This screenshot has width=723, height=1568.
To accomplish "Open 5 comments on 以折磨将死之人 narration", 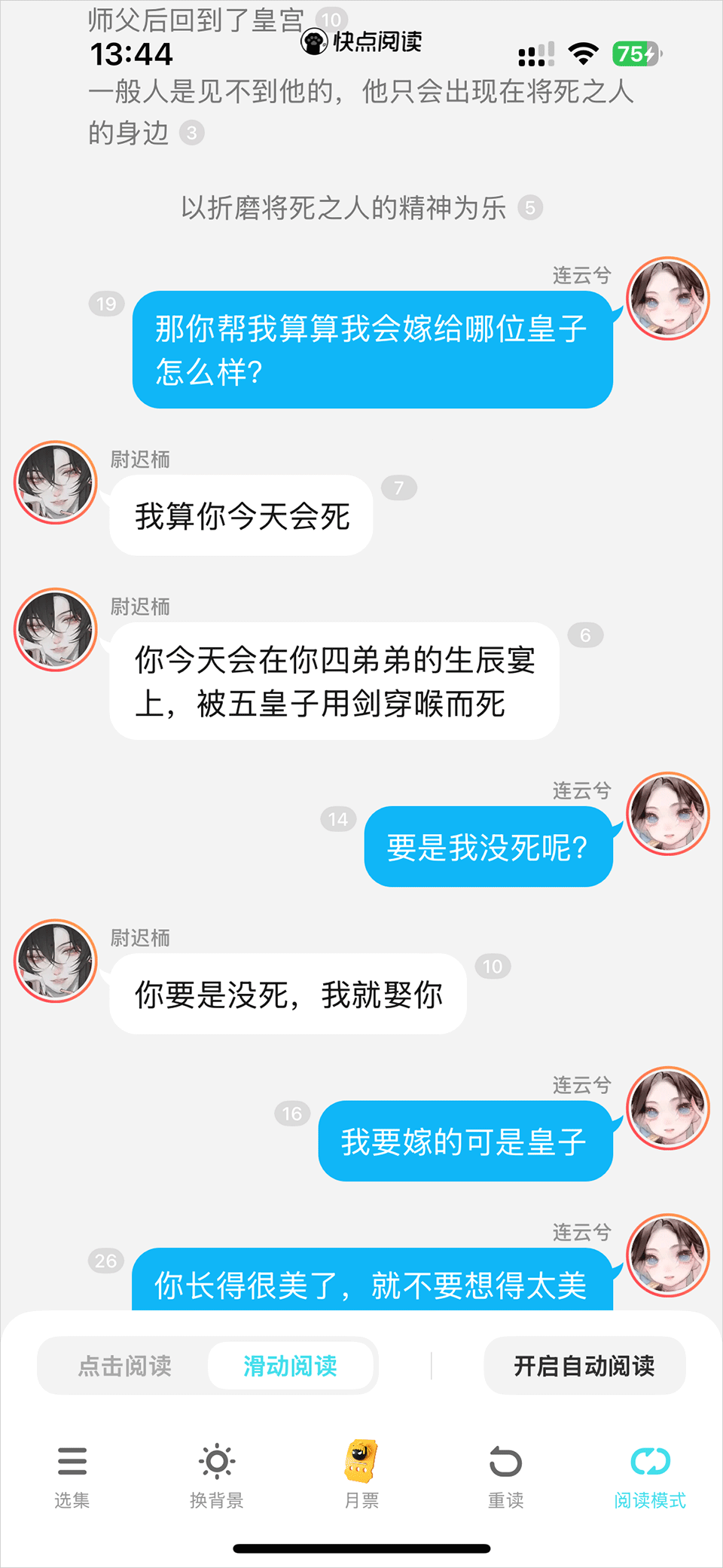I will pyautogui.click(x=530, y=208).
